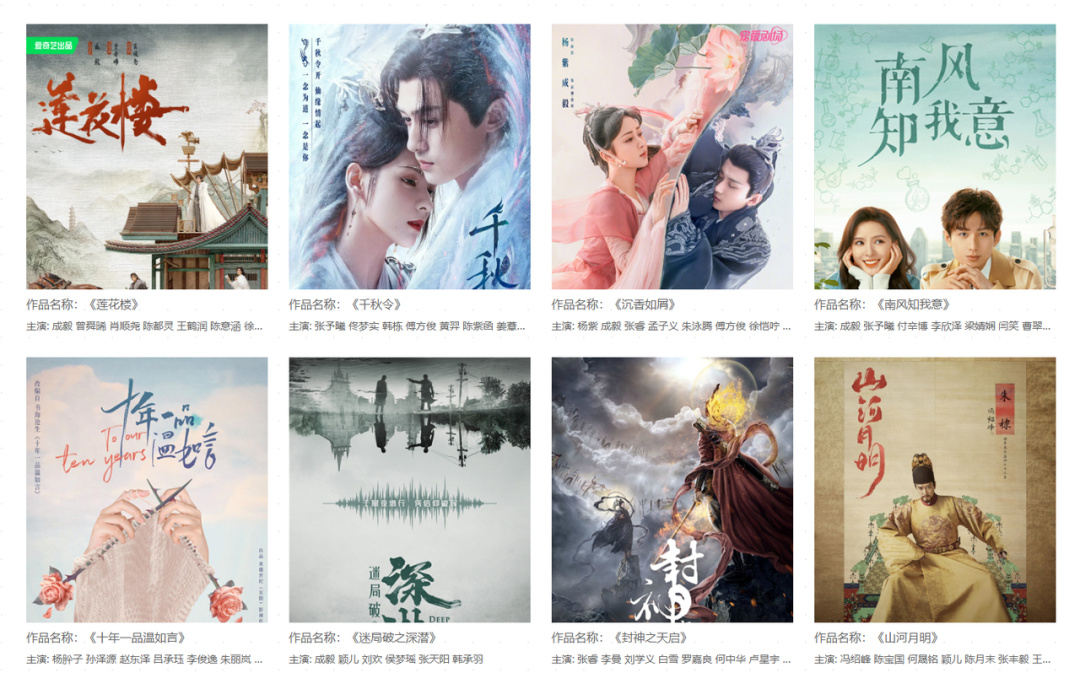Open the 《千秋令》 drama card
The width and height of the screenshot is (1080, 689).
click(x=409, y=157)
